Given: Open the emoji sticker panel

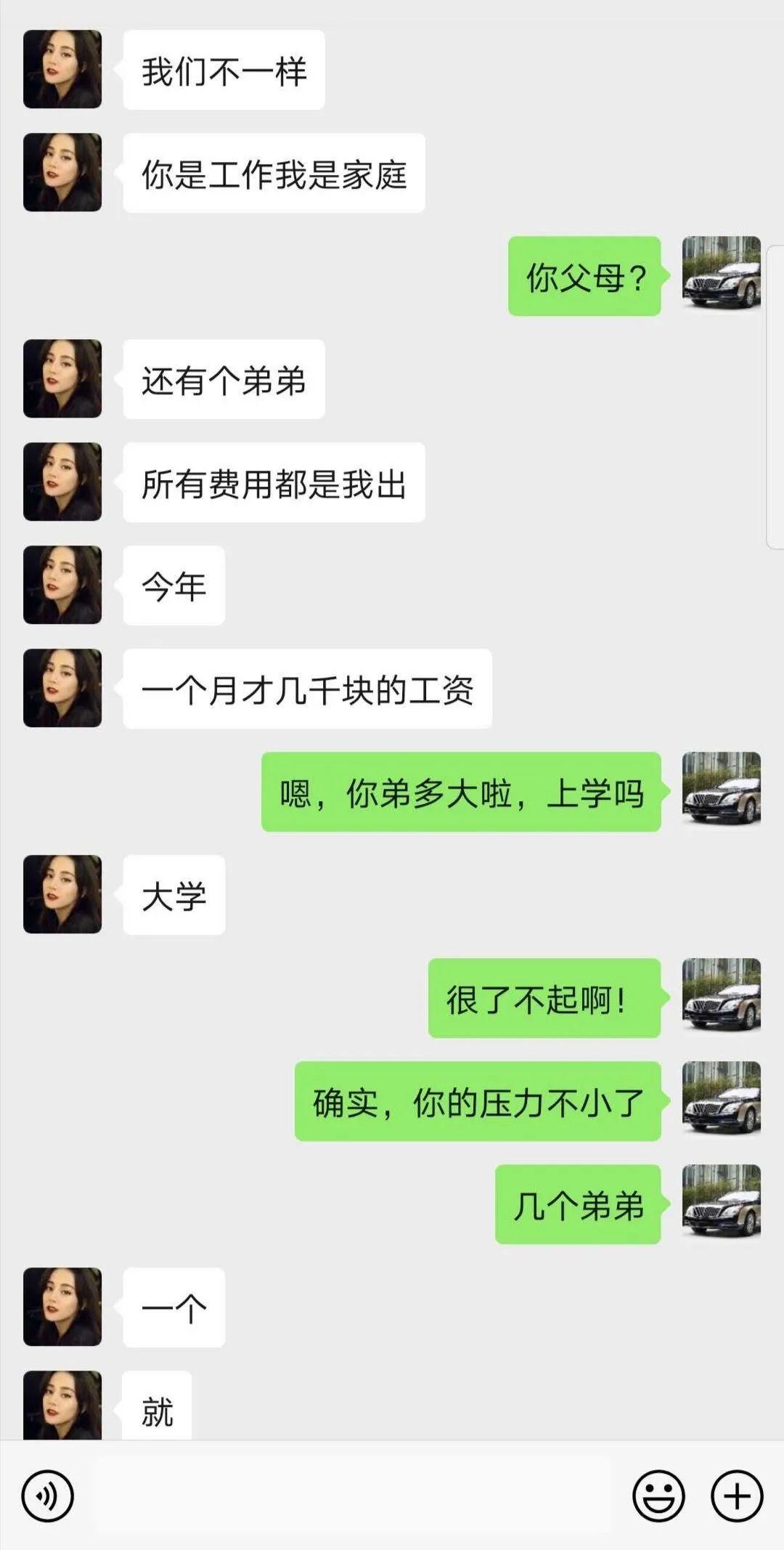Looking at the screenshot, I should 658,1496.
